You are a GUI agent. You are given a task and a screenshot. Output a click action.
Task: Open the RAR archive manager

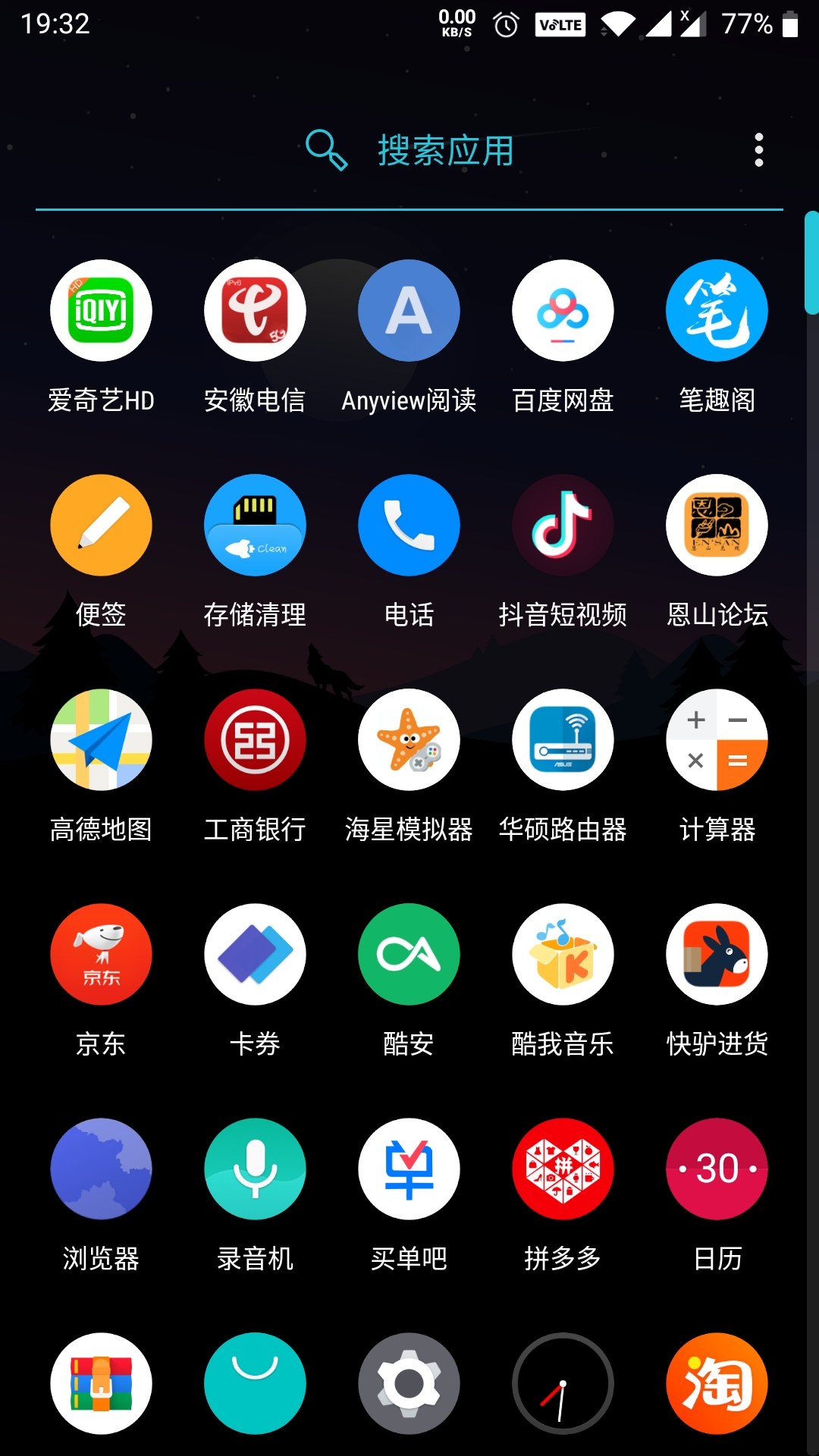click(101, 1383)
